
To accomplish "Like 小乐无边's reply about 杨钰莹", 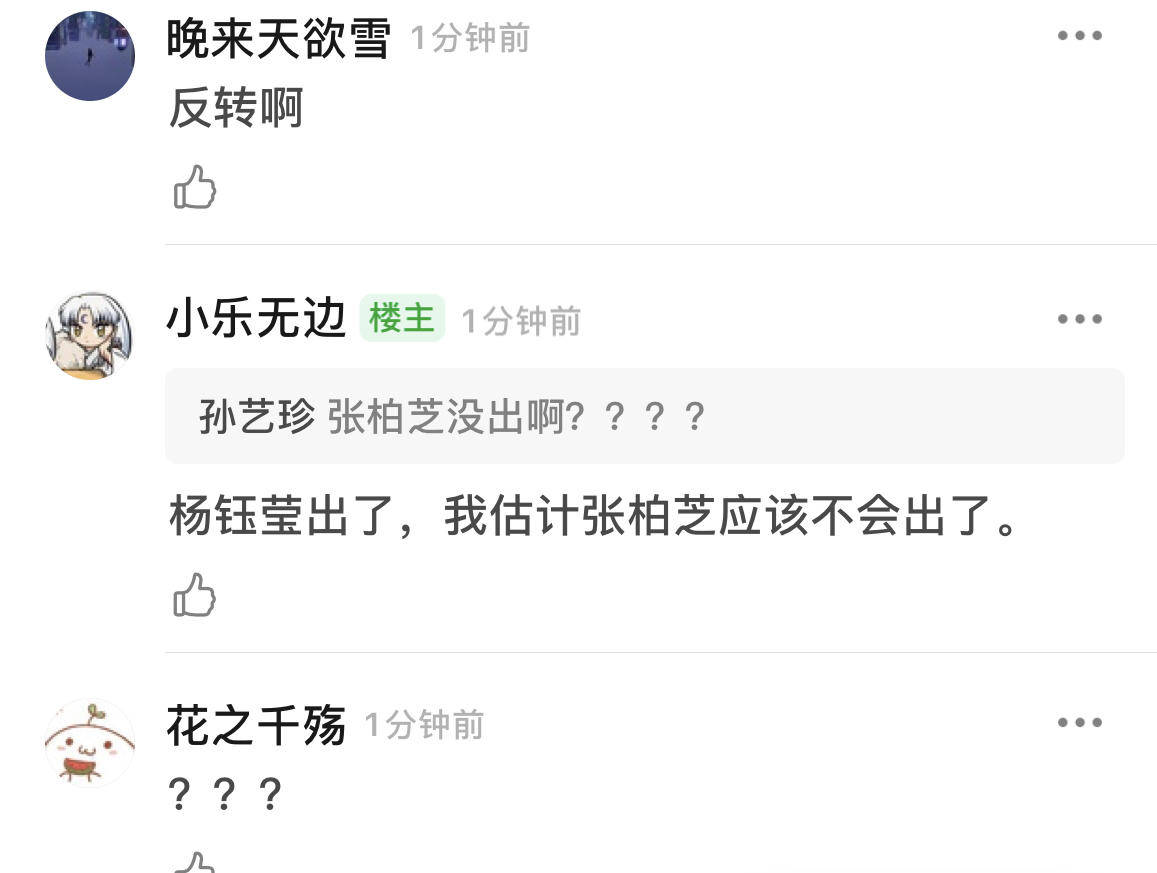I will [x=195, y=595].
